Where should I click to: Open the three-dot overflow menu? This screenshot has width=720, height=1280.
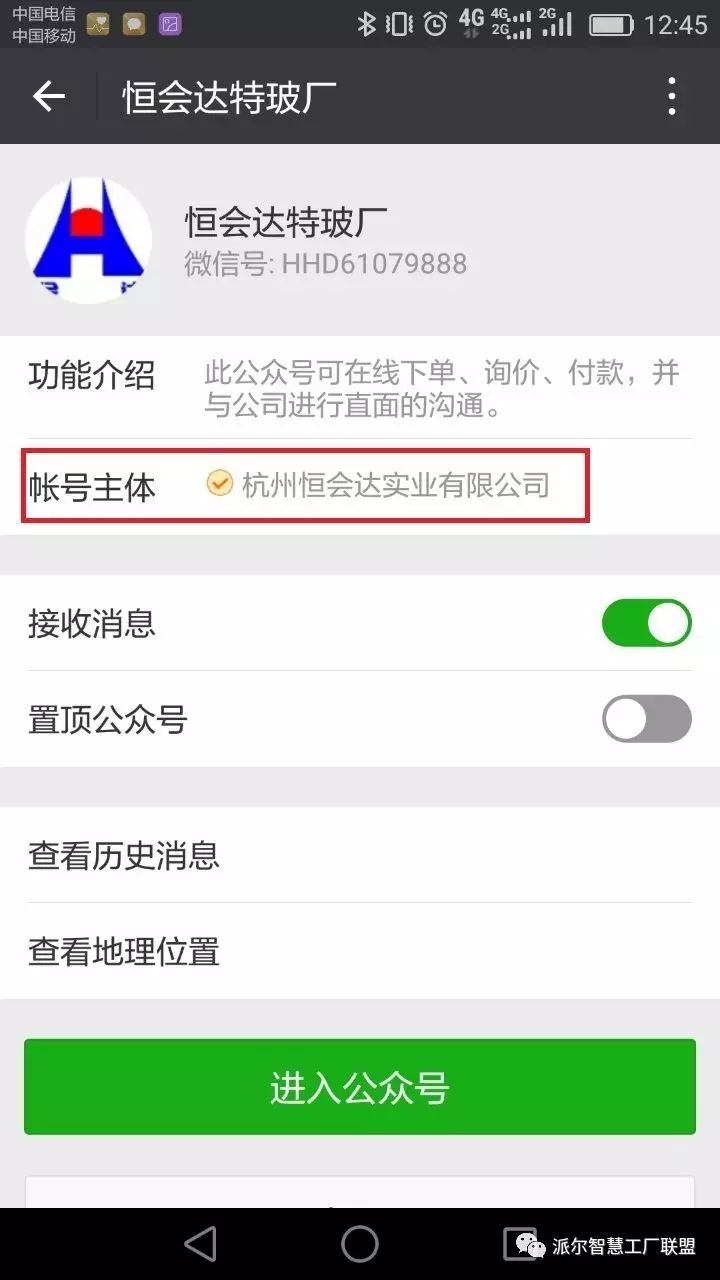click(671, 96)
